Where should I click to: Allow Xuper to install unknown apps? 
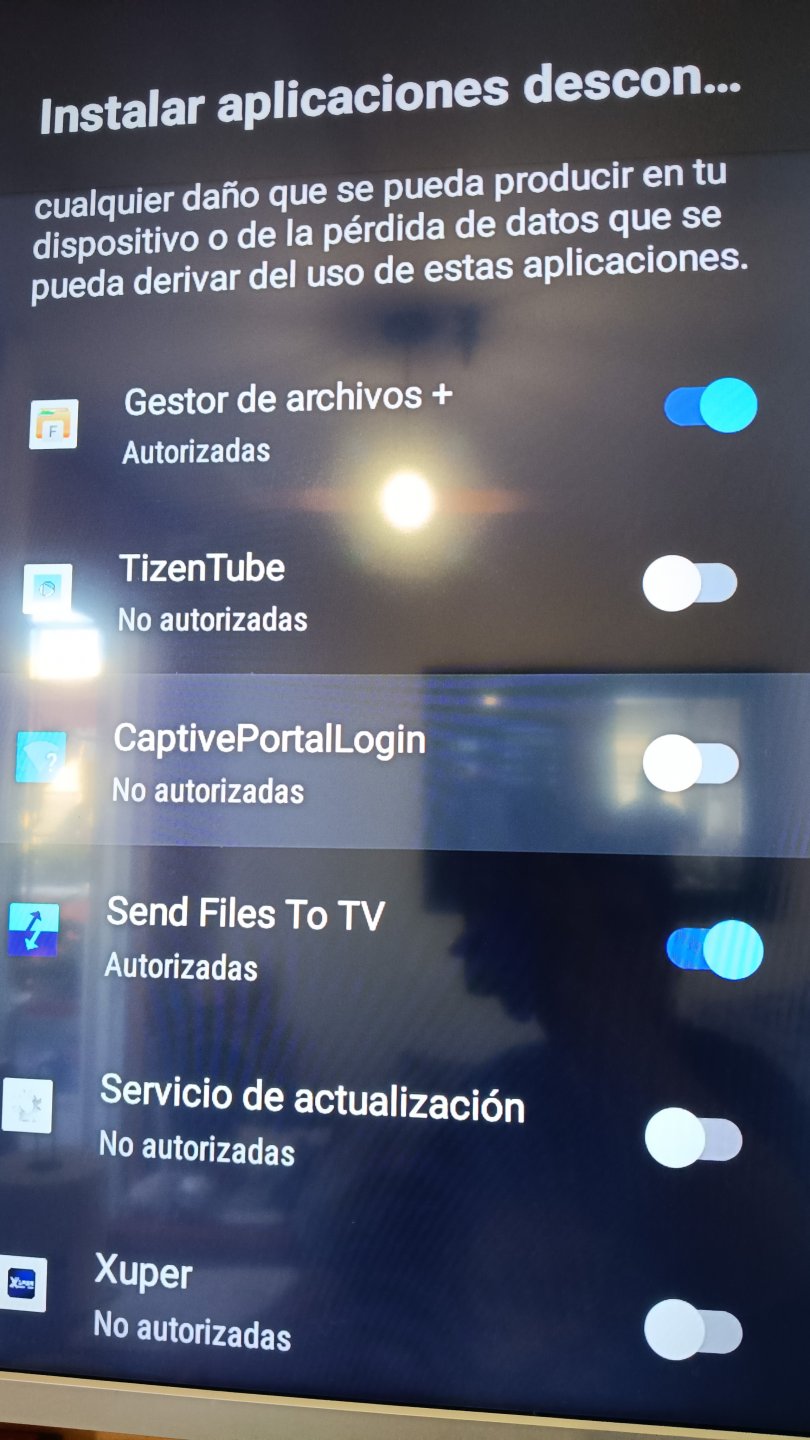tap(693, 1330)
